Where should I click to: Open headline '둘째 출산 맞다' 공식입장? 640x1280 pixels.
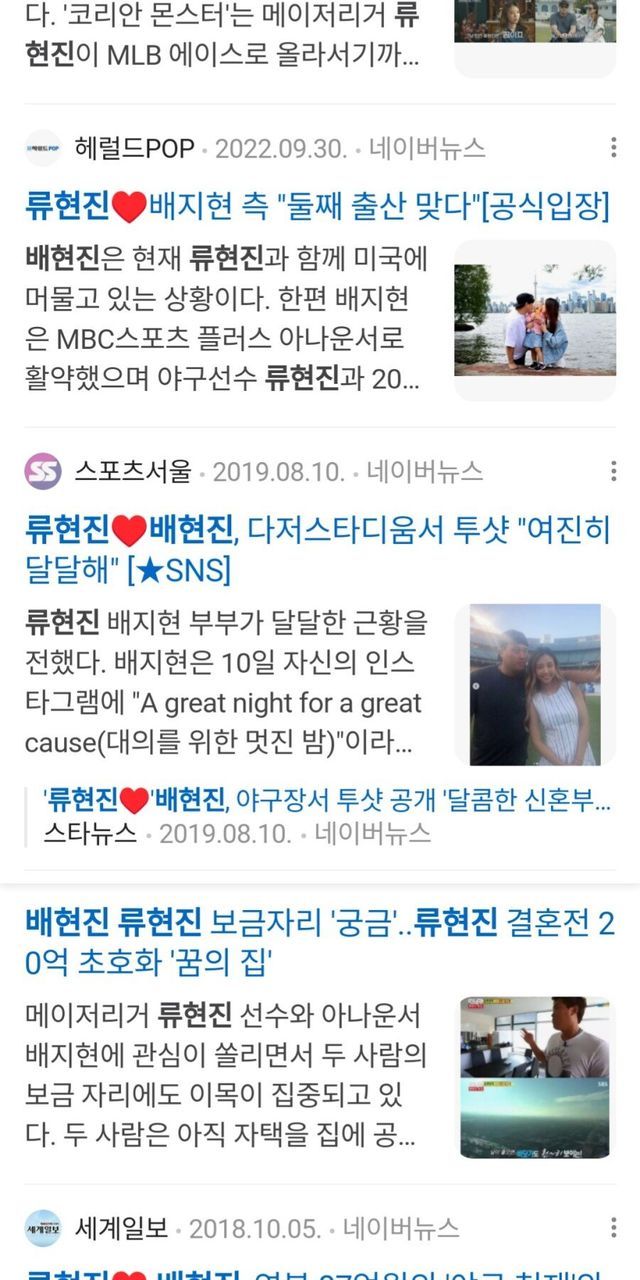click(316, 207)
